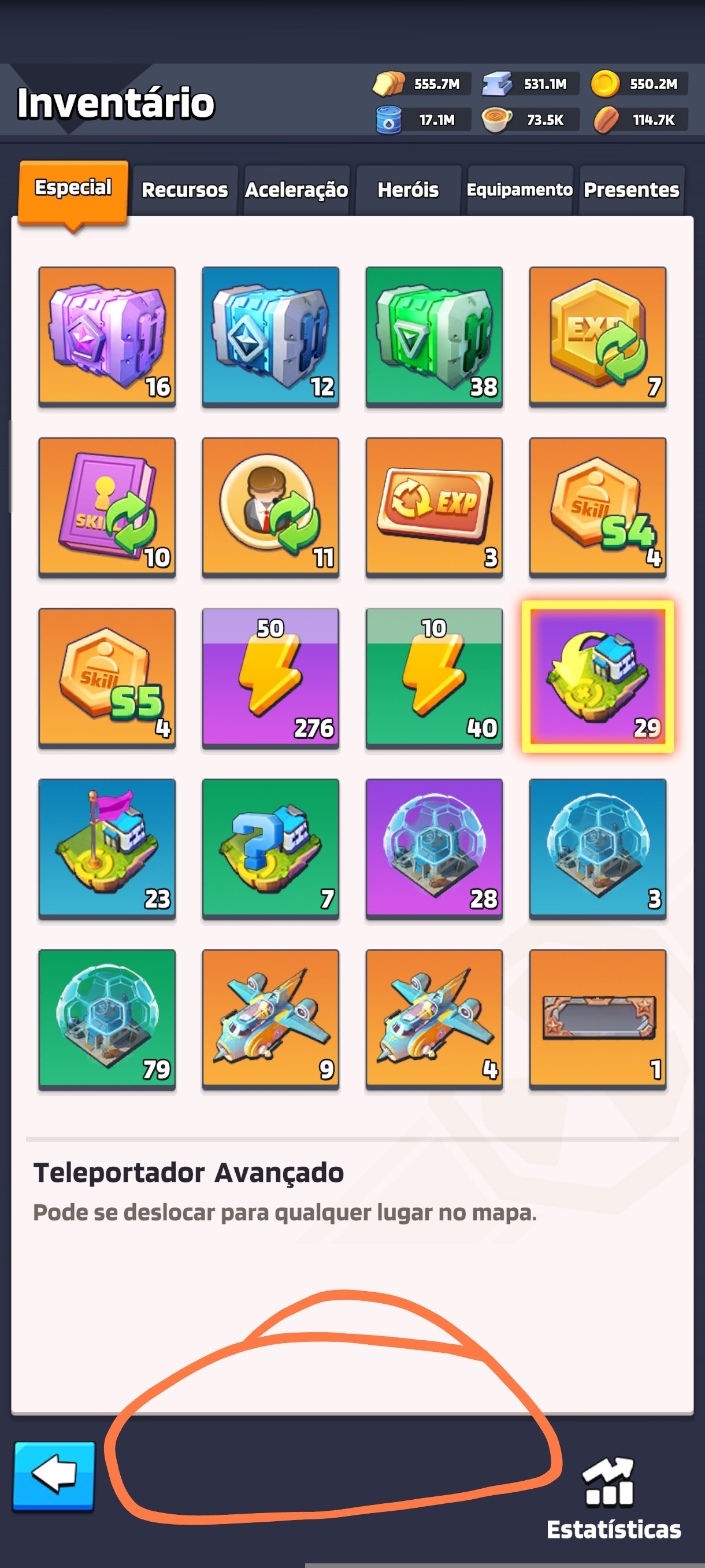The height and width of the screenshot is (1568, 705).
Task: Select the Skill S5 medal item
Action: [107, 677]
